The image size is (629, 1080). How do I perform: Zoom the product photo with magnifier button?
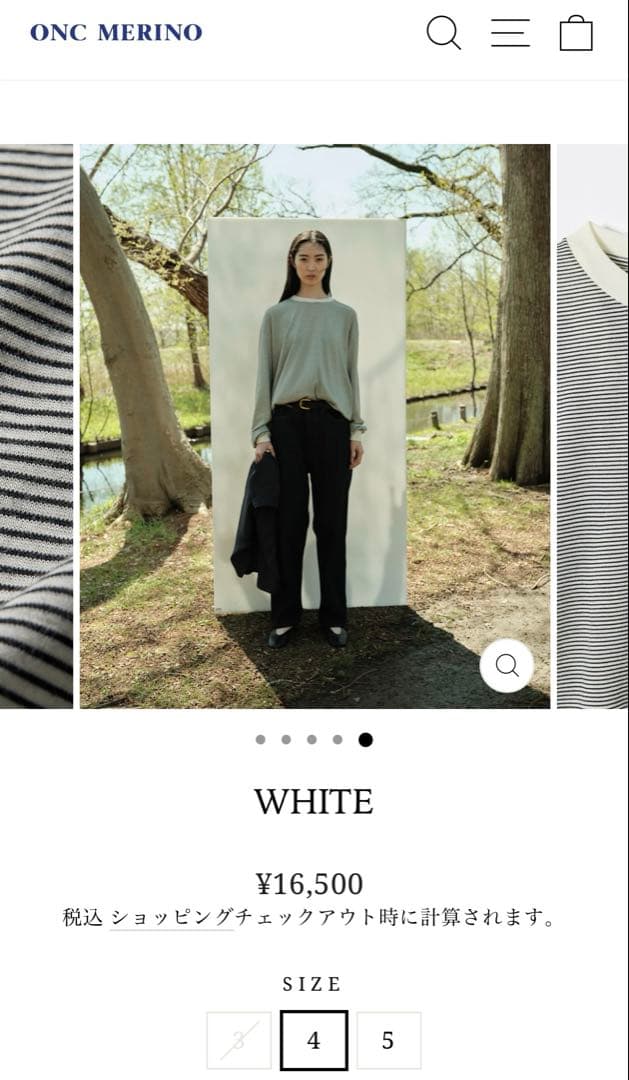(x=507, y=665)
